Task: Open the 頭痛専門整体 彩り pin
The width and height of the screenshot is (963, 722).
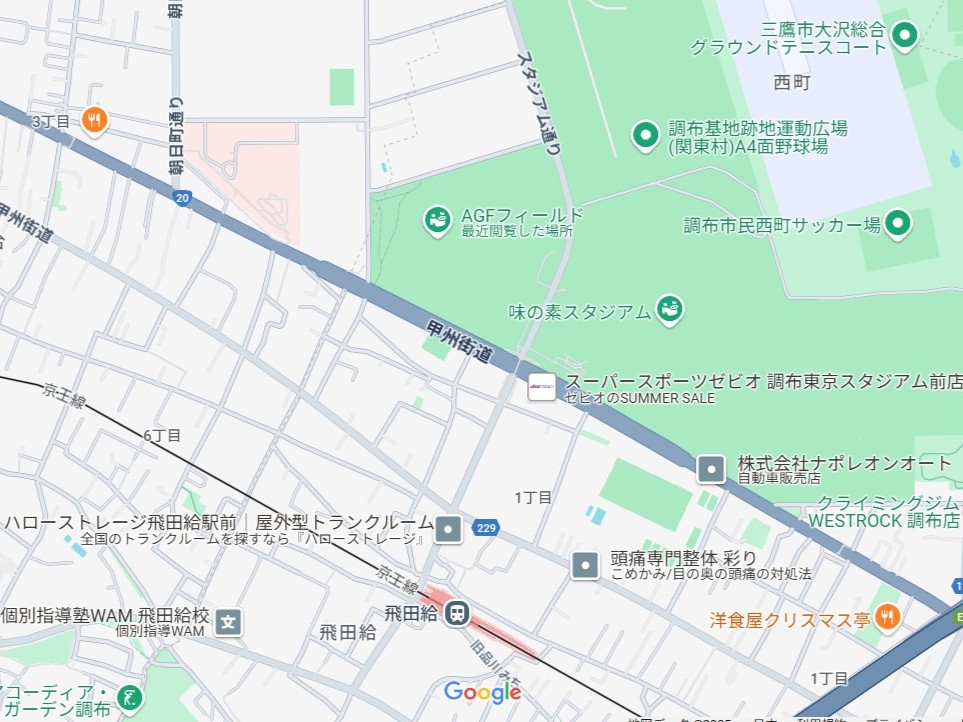Action: click(x=585, y=565)
